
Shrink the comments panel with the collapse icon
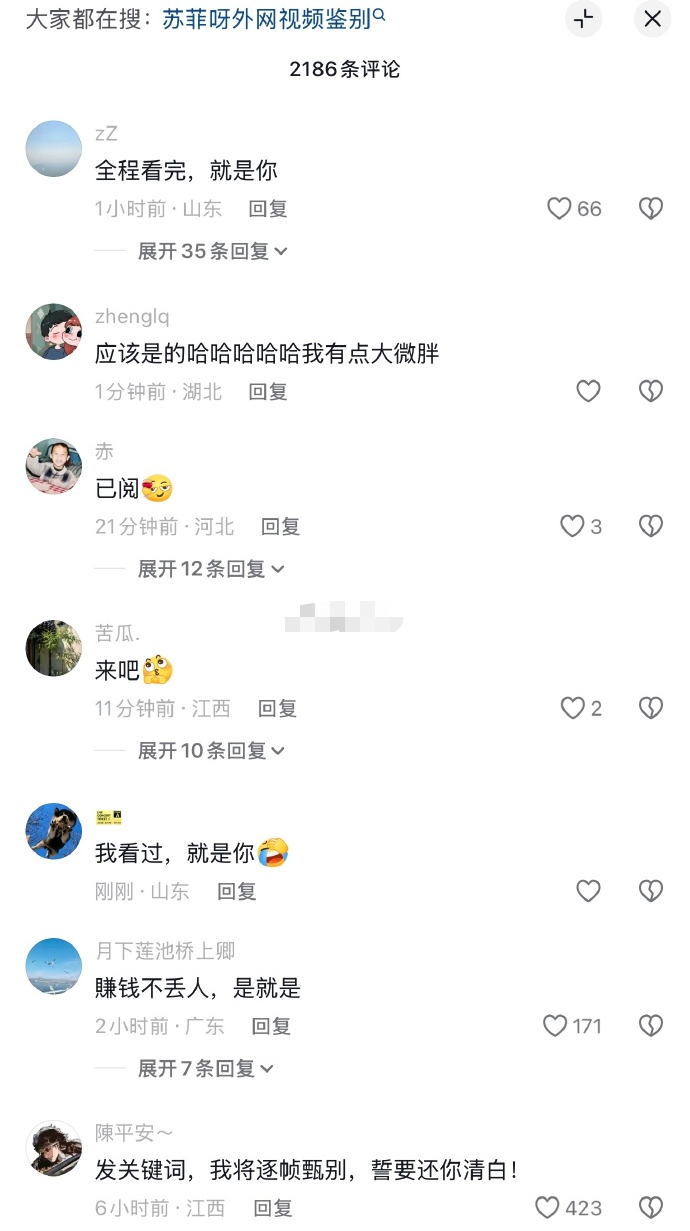584,19
